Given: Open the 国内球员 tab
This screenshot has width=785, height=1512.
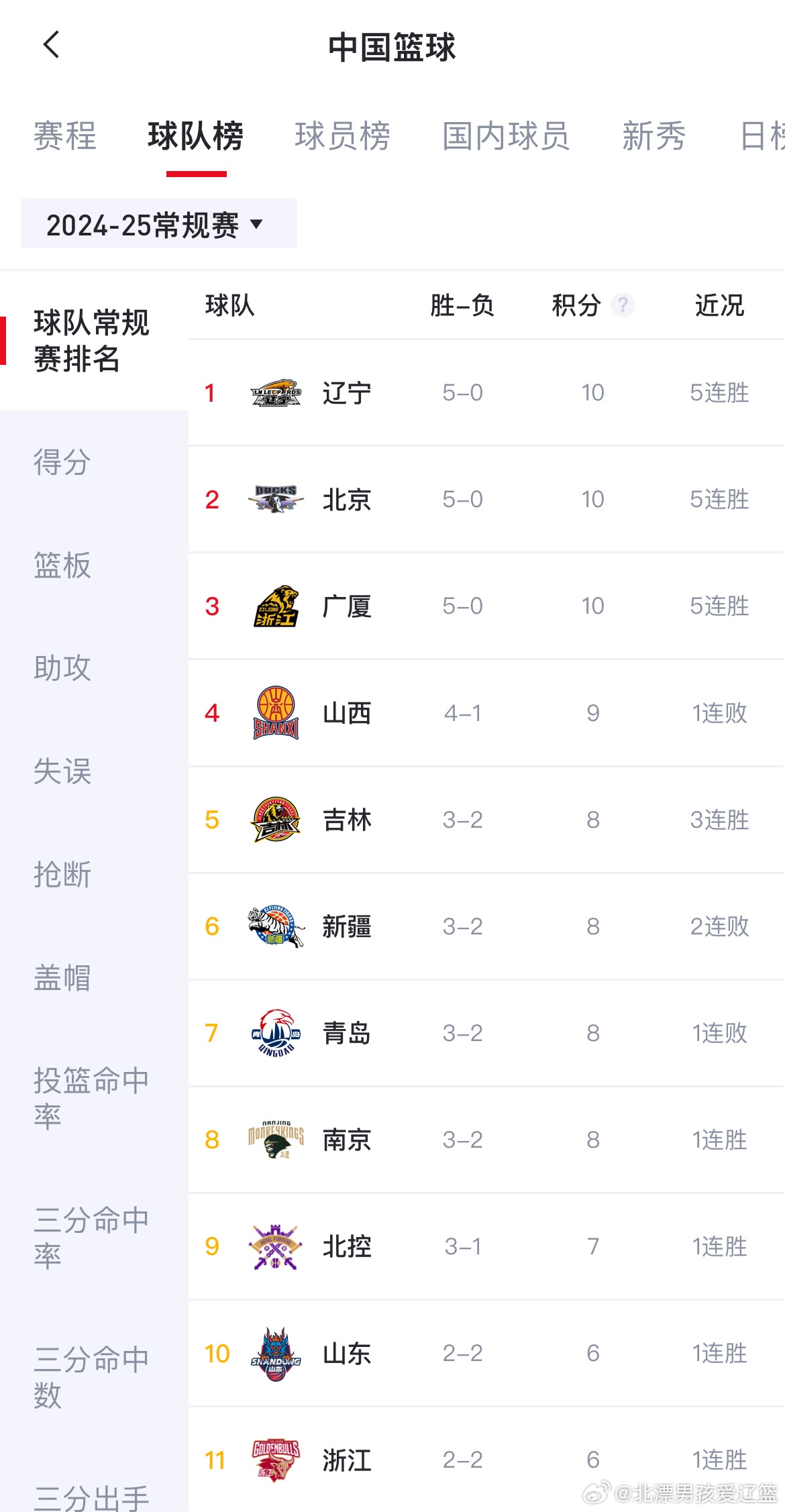Looking at the screenshot, I should [x=506, y=136].
